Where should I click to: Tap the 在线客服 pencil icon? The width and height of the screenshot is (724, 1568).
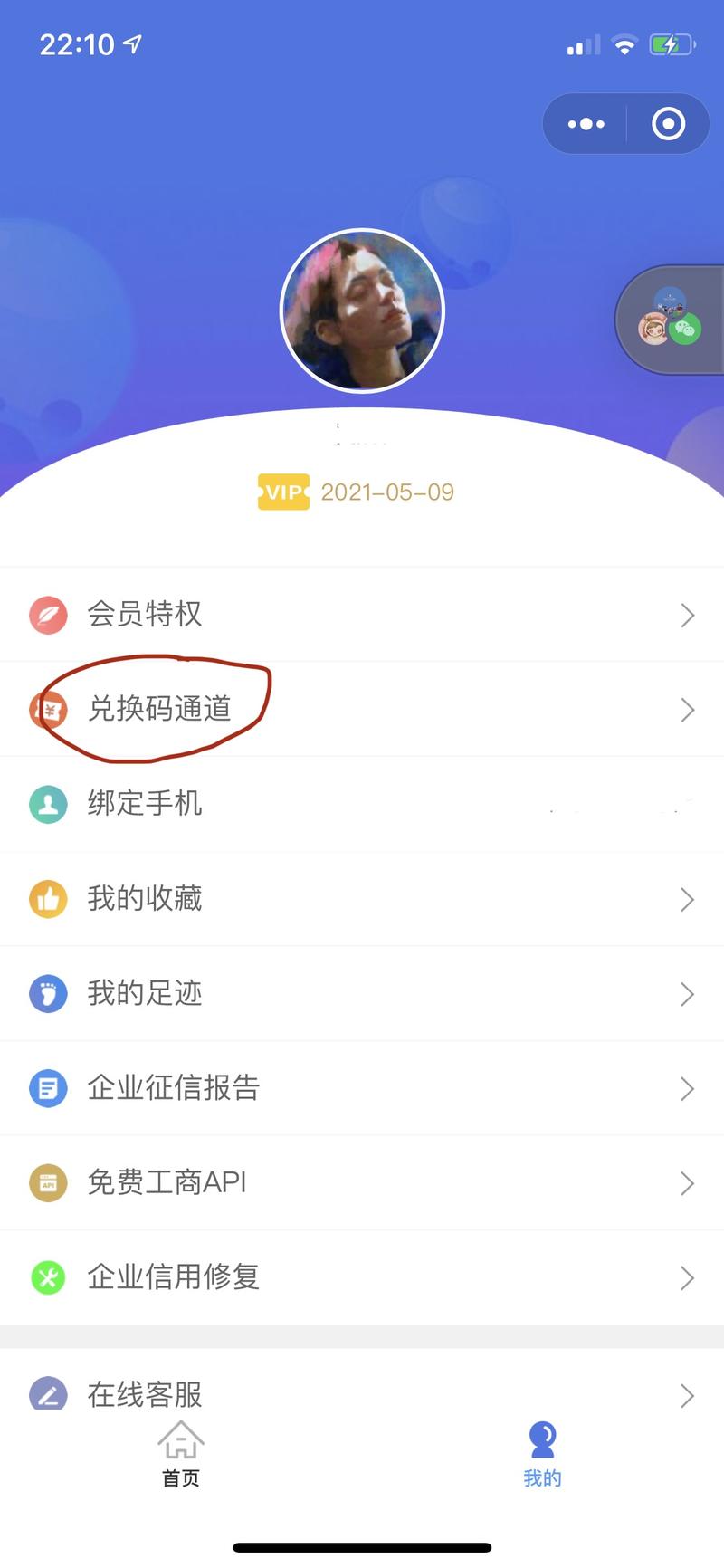tap(48, 1395)
